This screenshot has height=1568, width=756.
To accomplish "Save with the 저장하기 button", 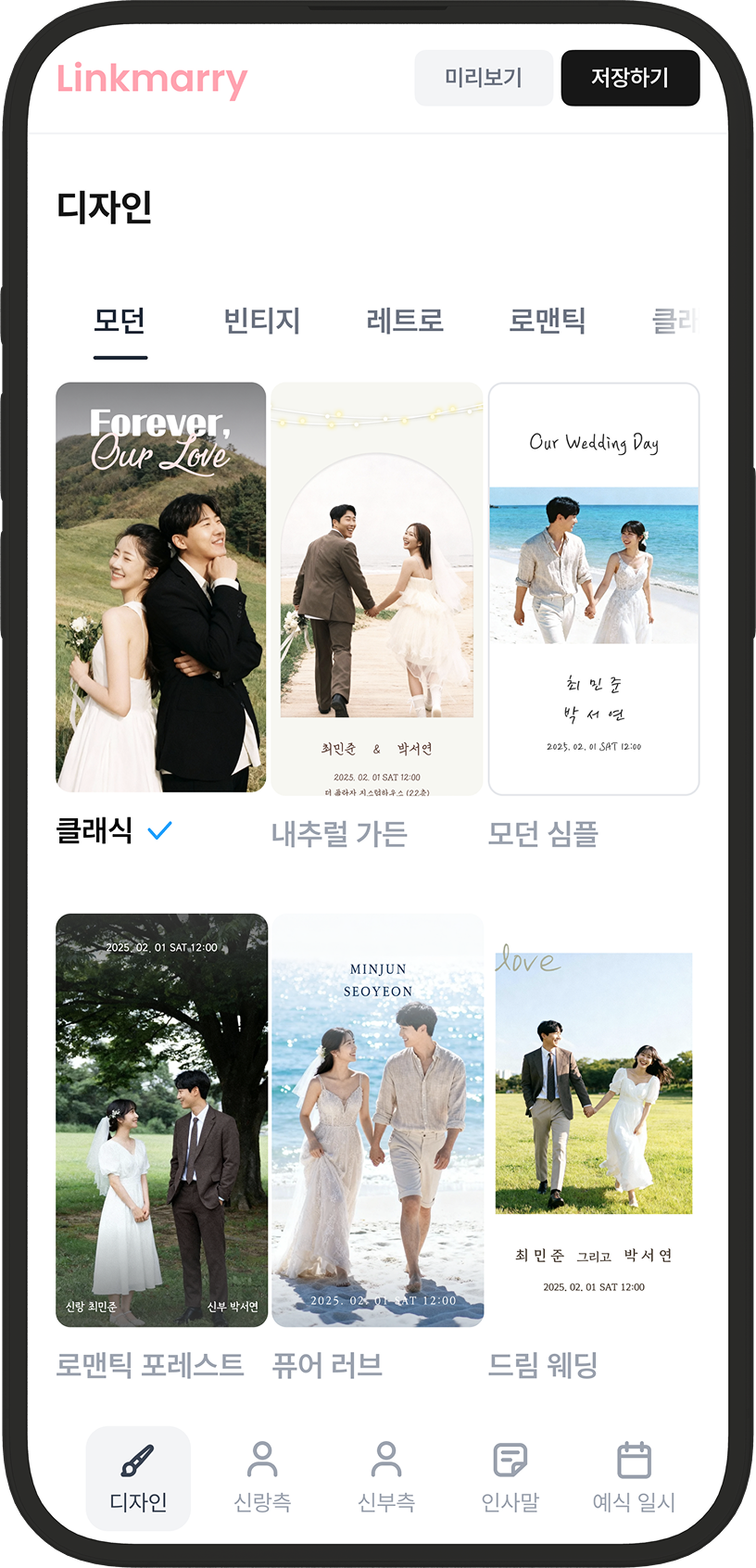I will coord(630,78).
